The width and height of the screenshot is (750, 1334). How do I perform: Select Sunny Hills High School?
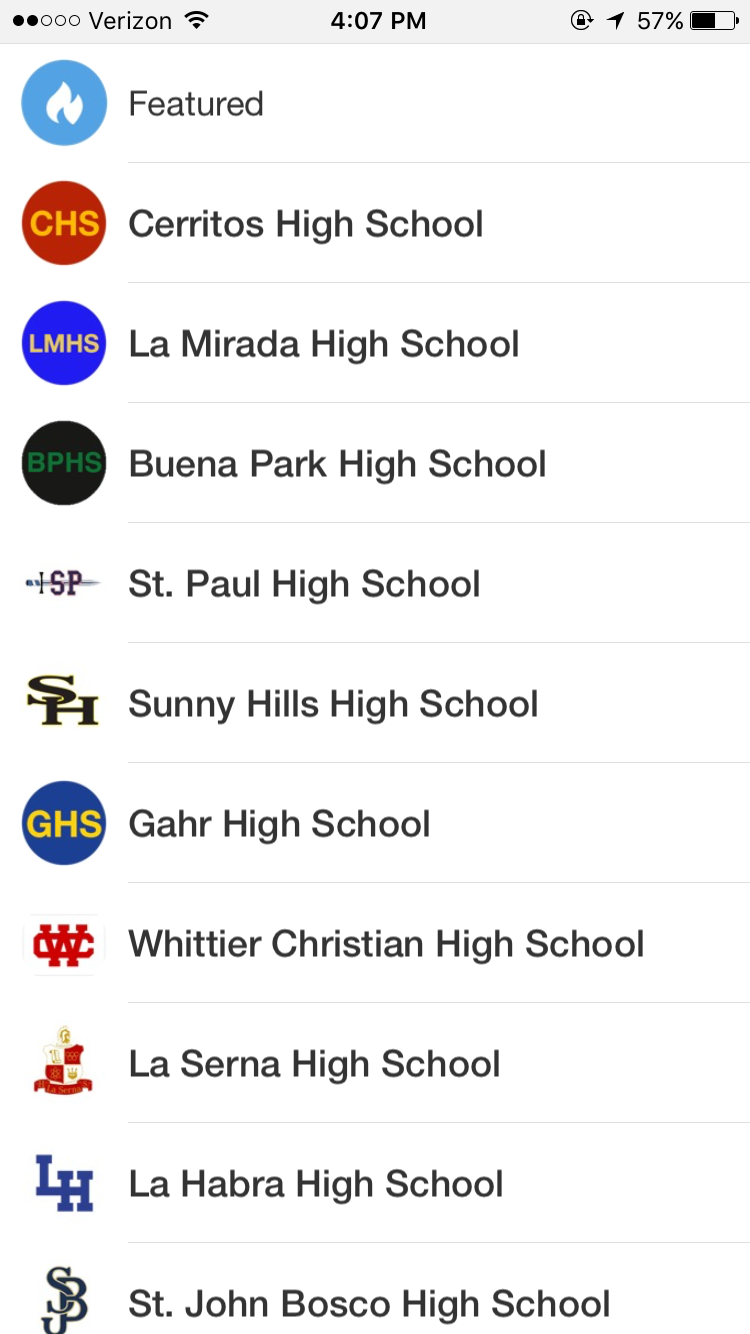tap(375, 703)
